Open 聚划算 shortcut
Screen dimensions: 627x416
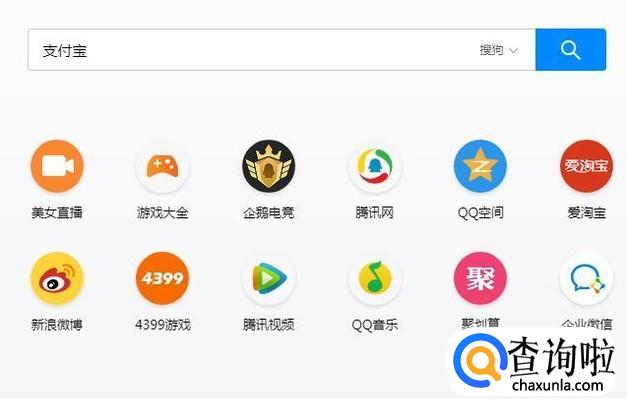tap(480, 279)
